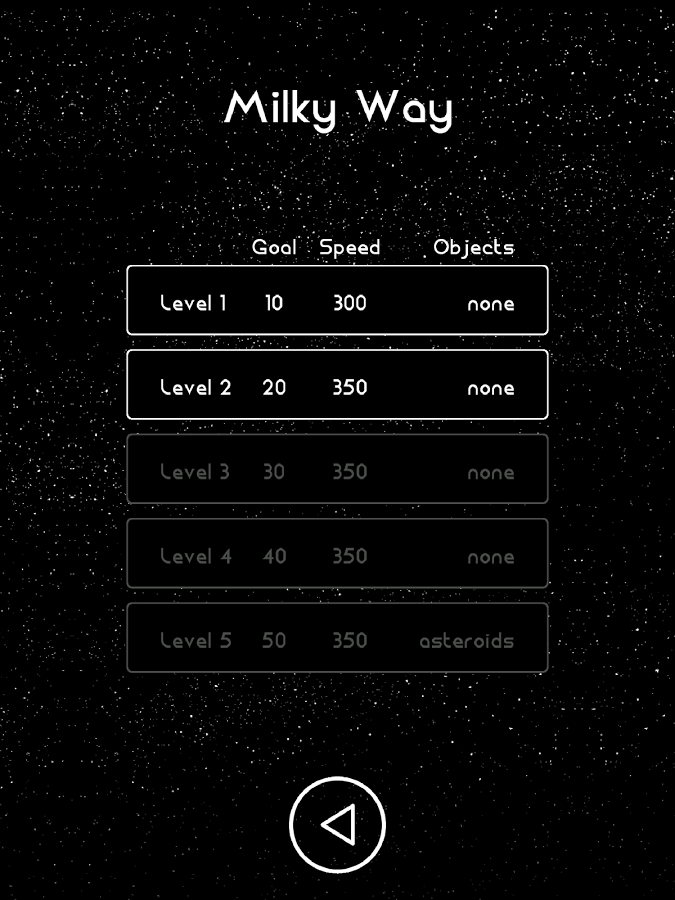Select Level 2 with goal 20
Image resolution: width=675 pixels, height=900 pixels.
[x=337, y=384]
